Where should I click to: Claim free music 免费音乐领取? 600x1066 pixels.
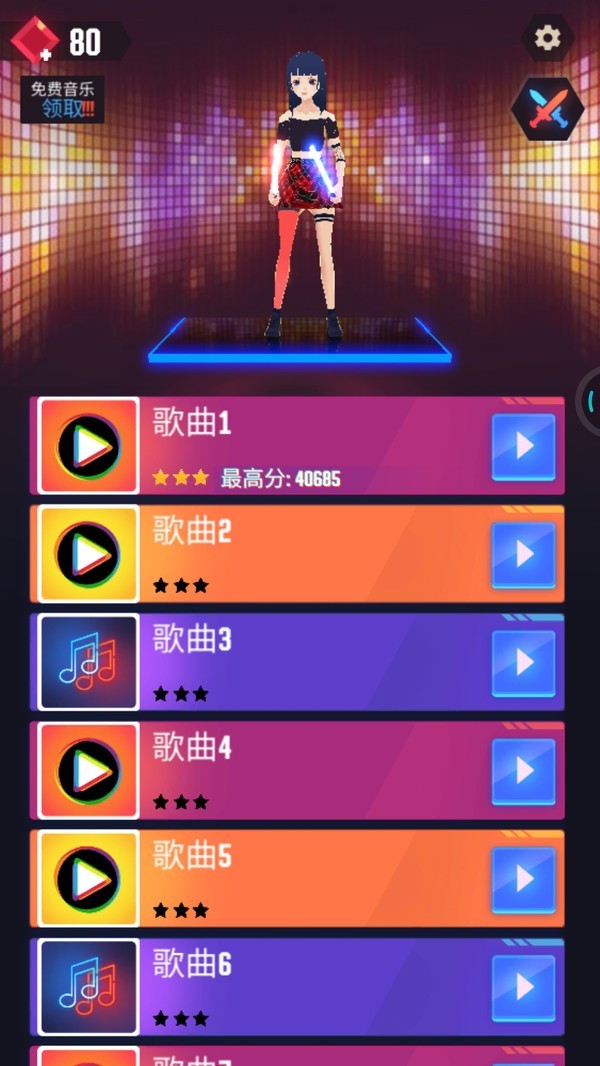tap(62, 100)
